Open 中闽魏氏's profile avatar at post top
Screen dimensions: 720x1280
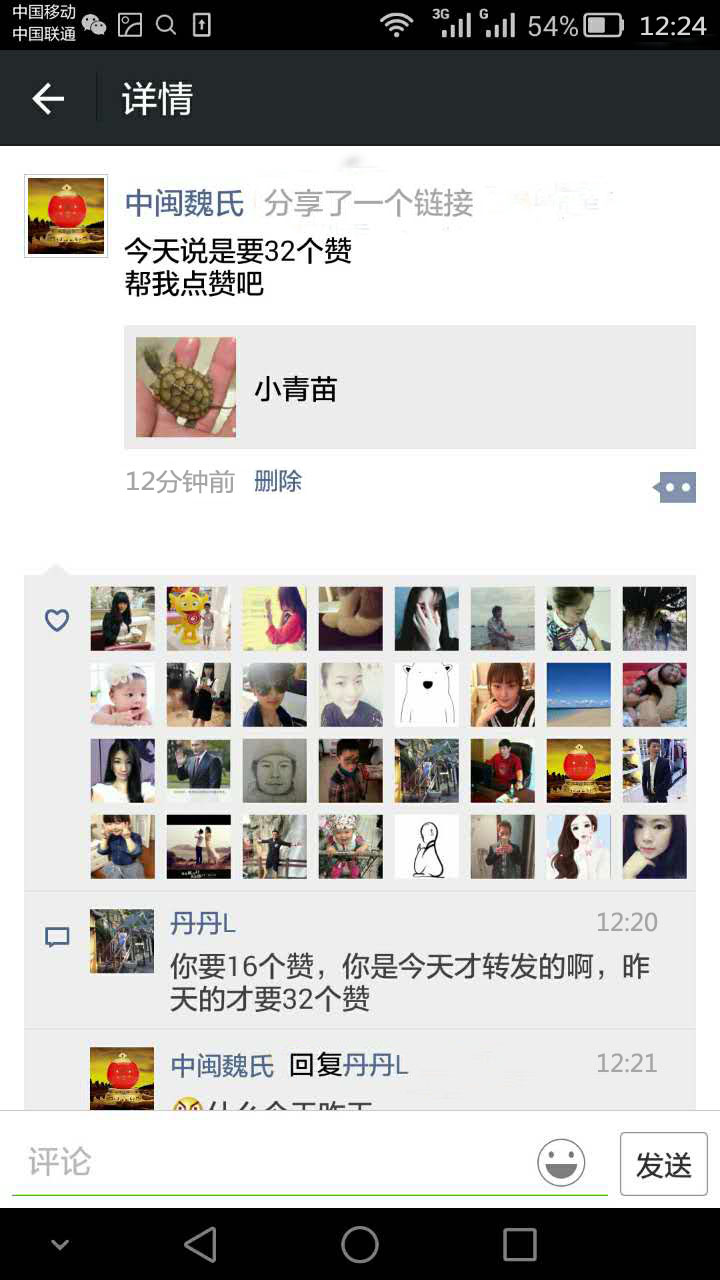click(x=66, y=216)
